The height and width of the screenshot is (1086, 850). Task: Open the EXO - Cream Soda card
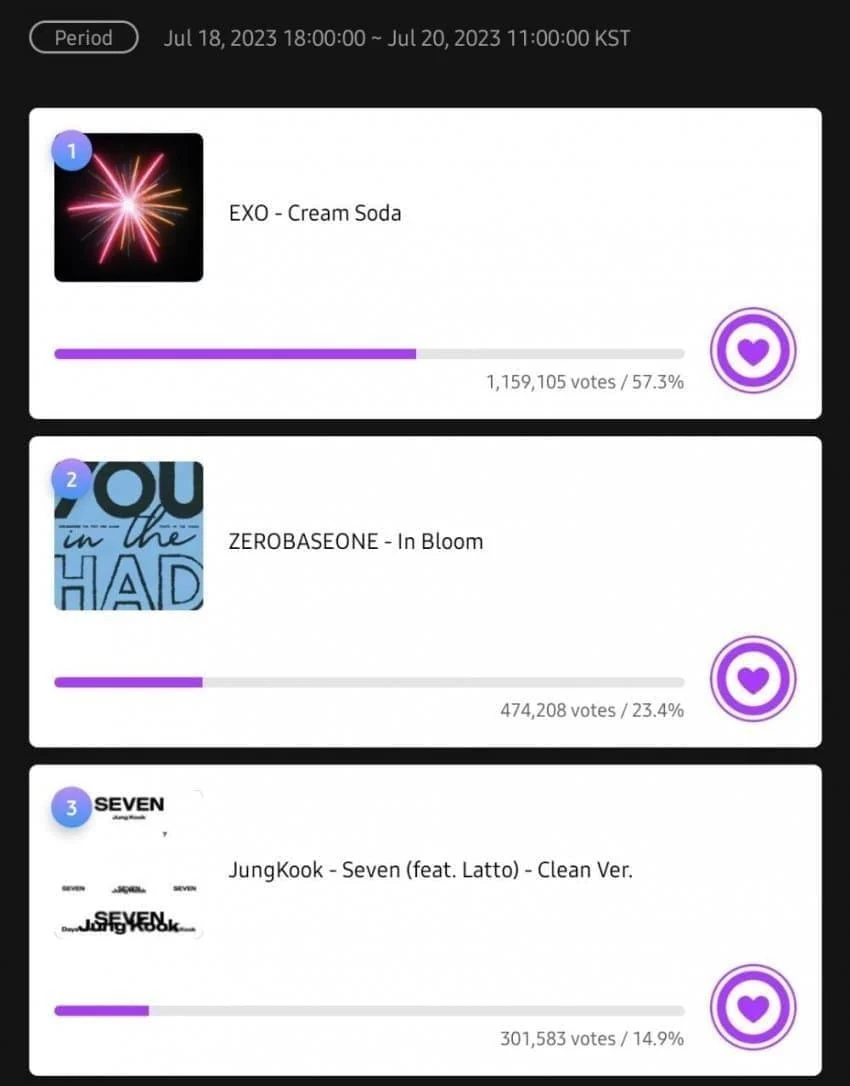[x=315, y=213]
